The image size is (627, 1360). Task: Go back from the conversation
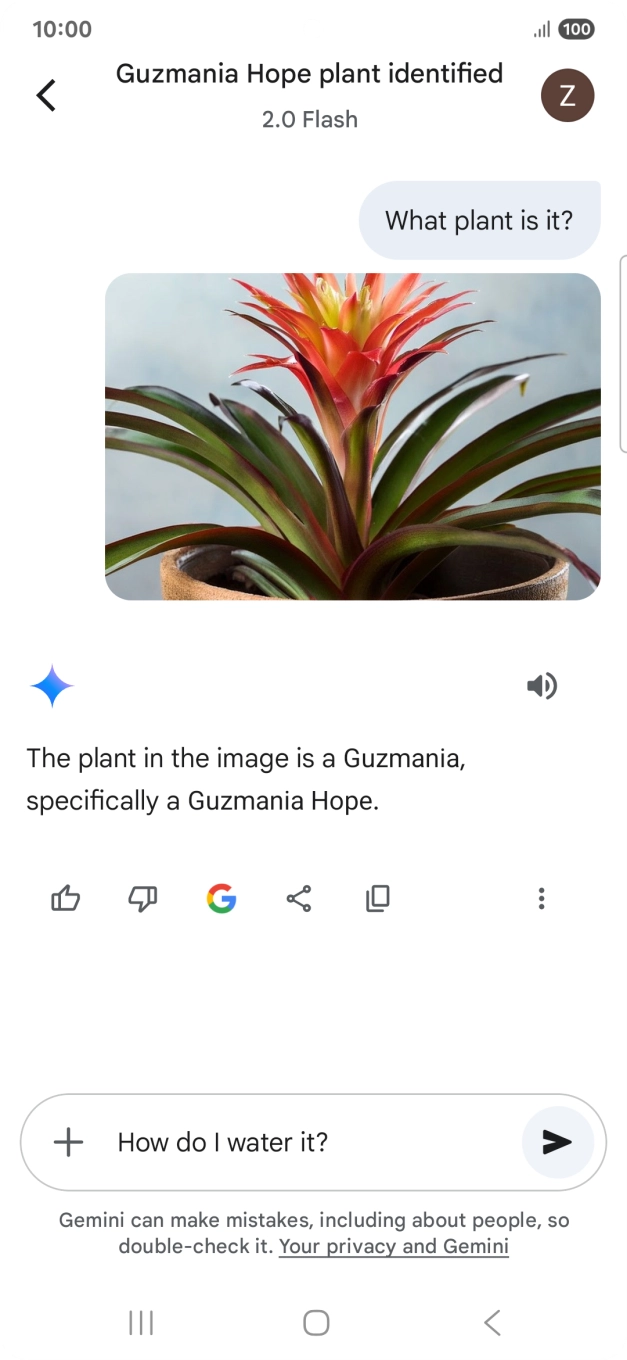point(46,95)
